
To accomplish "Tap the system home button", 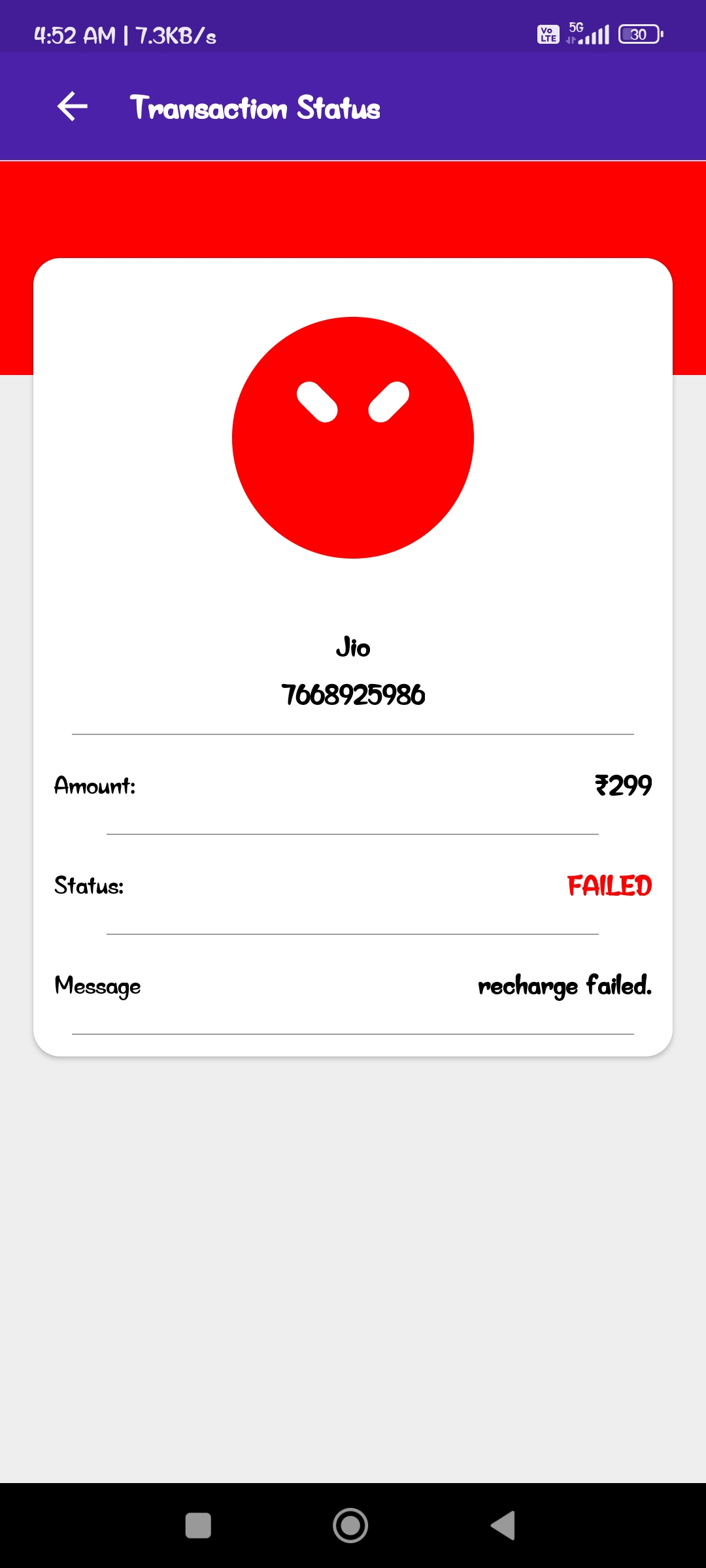I will [350, 1526].
